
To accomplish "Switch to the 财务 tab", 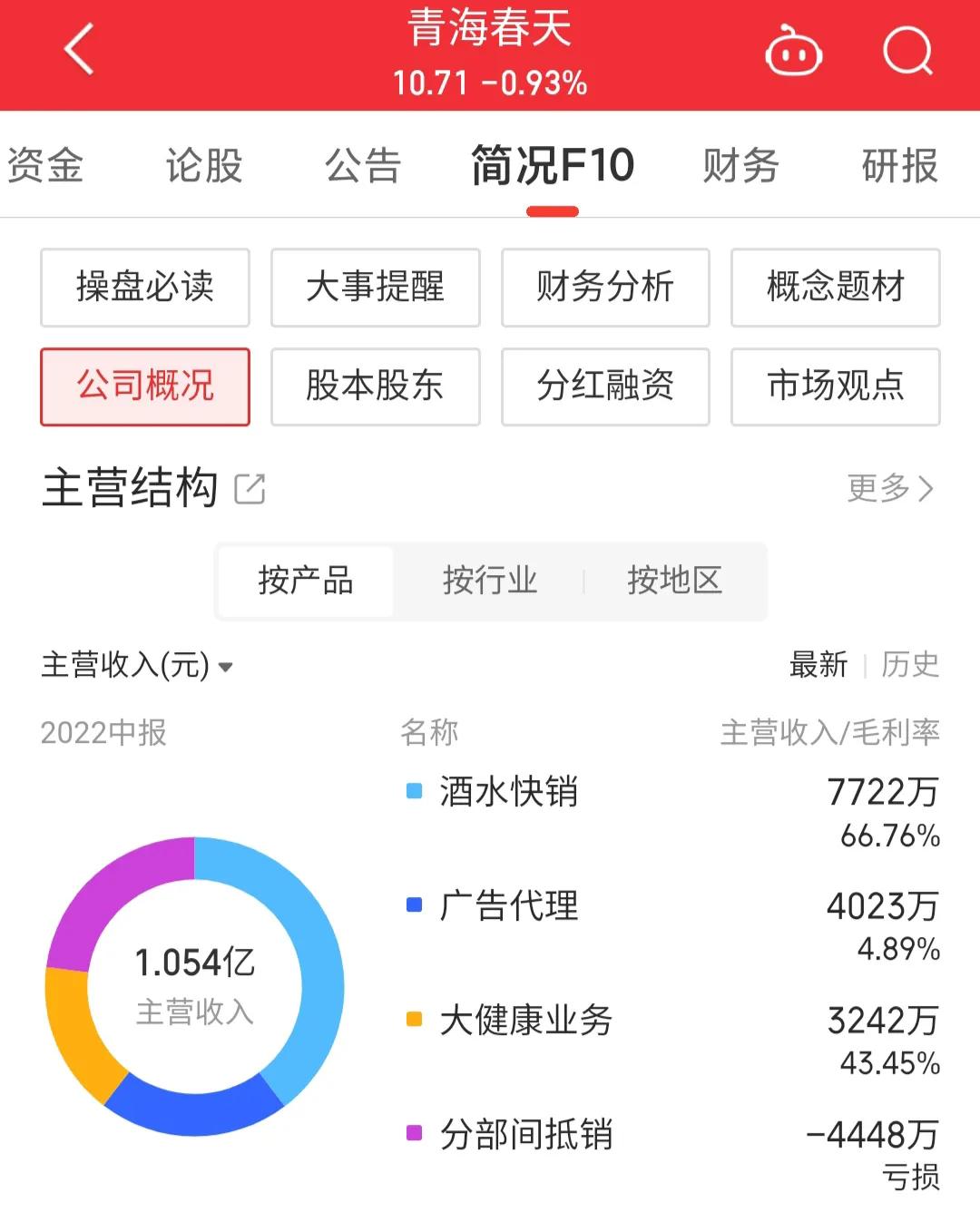I will [x=740, y=166].
